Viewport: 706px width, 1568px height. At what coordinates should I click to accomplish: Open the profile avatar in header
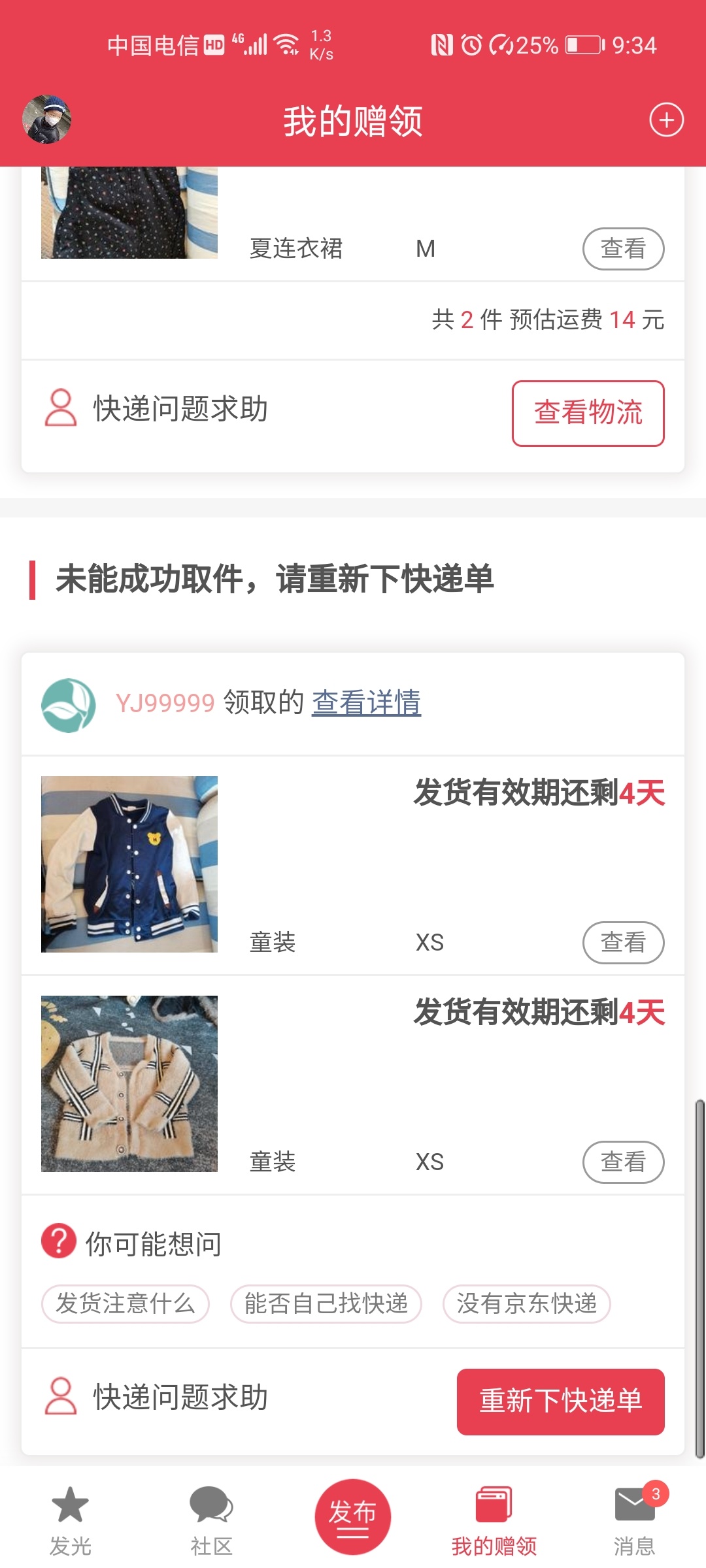coord(47,120)
